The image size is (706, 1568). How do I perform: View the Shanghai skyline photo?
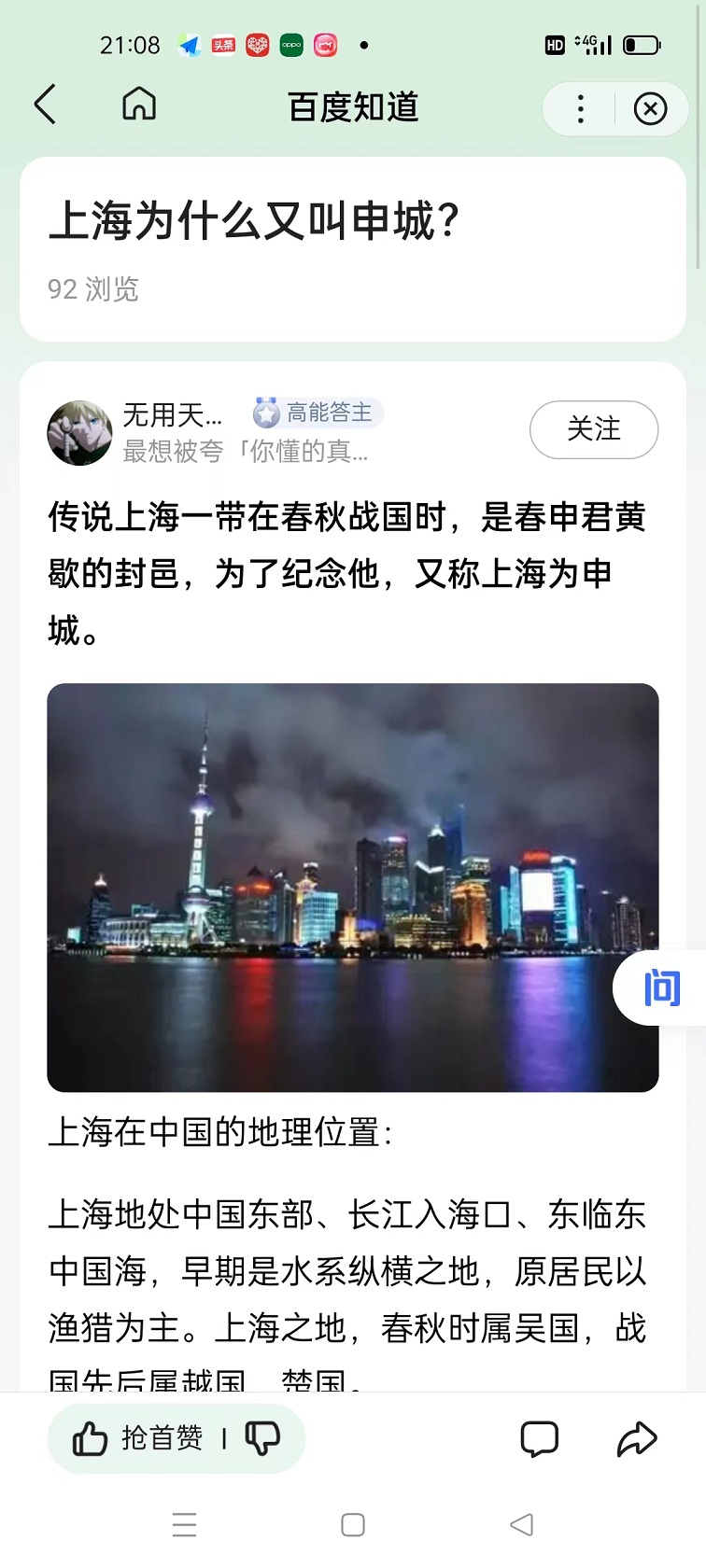click(353, 888)
